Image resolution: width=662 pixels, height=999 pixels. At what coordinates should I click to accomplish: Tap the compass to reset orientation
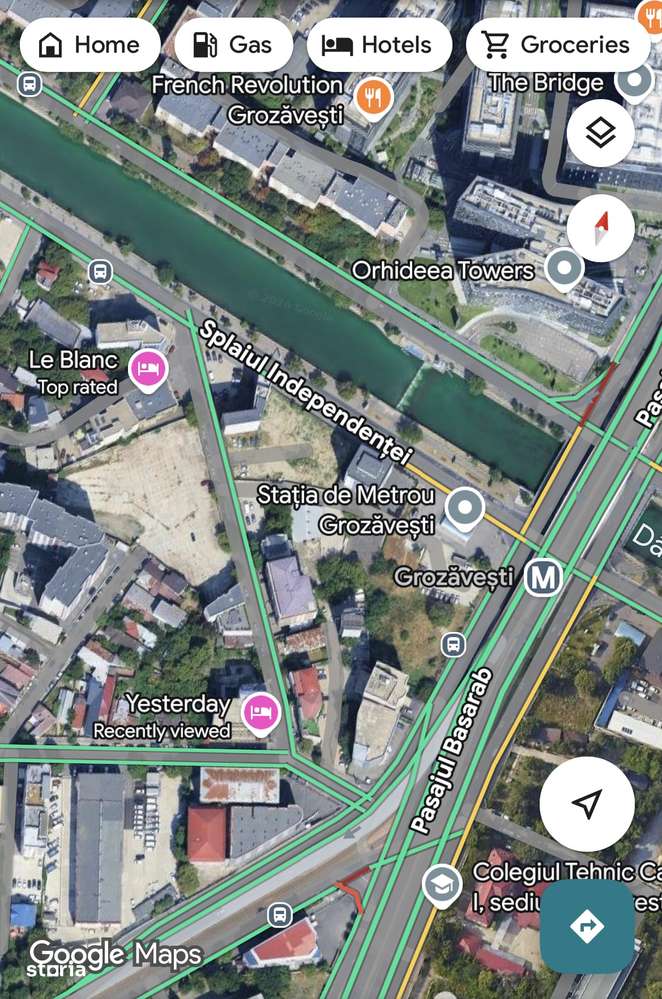[x=600, y=229]
